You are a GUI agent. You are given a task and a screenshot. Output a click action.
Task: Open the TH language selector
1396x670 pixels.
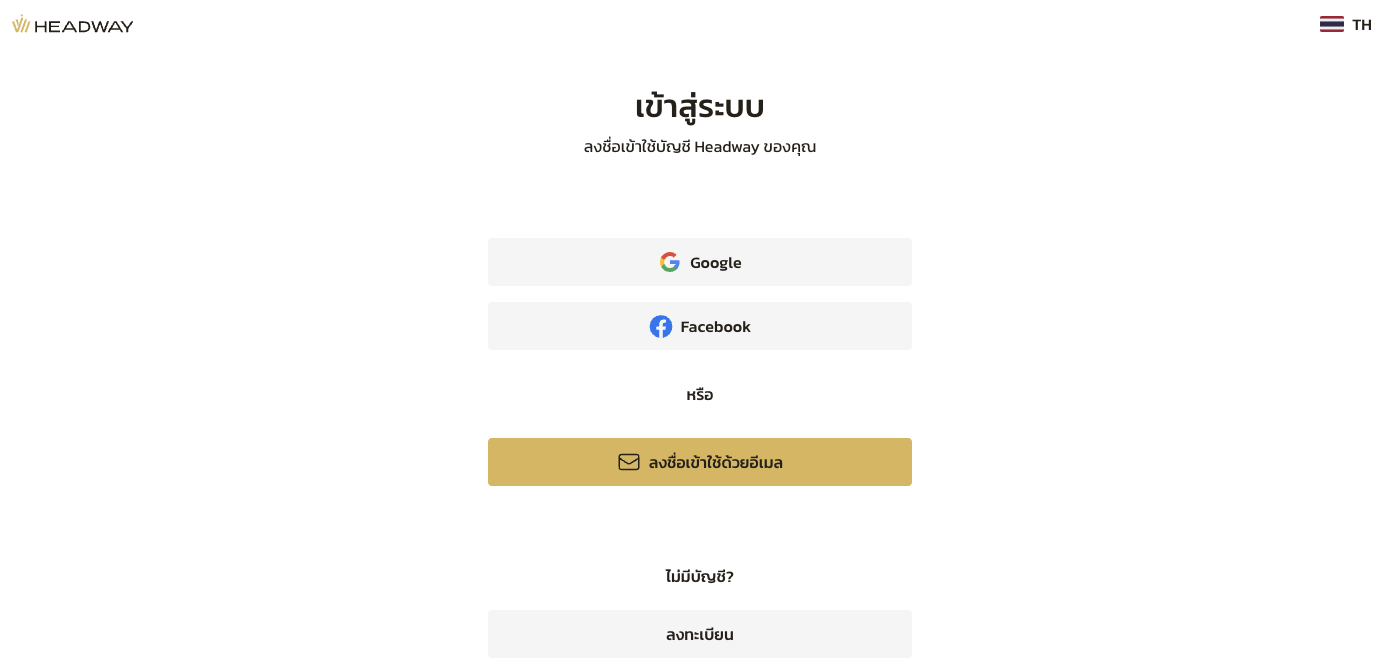click(x=1345, y=25)
